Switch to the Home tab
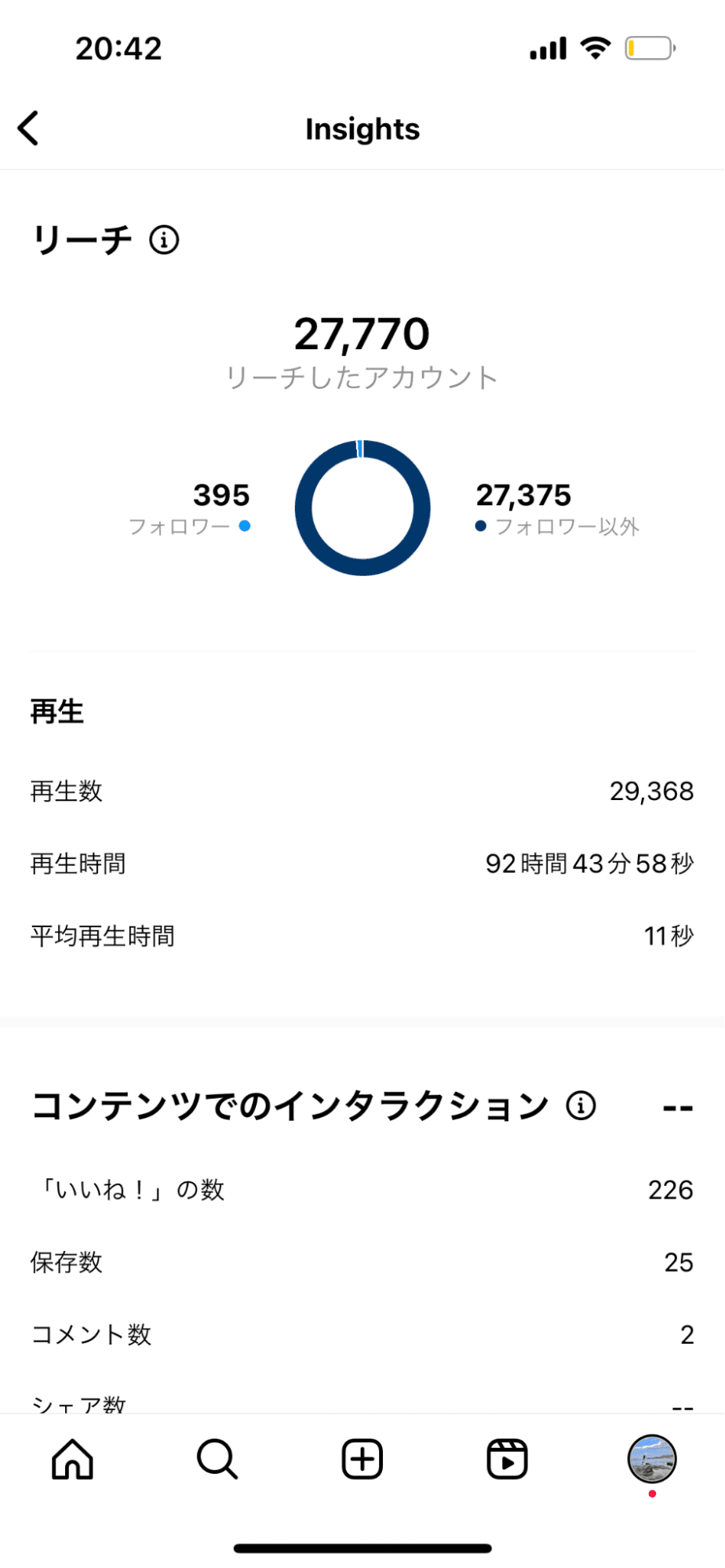Image resolution: width=725 pixels, height=1568 pixels. [73, 1459]
